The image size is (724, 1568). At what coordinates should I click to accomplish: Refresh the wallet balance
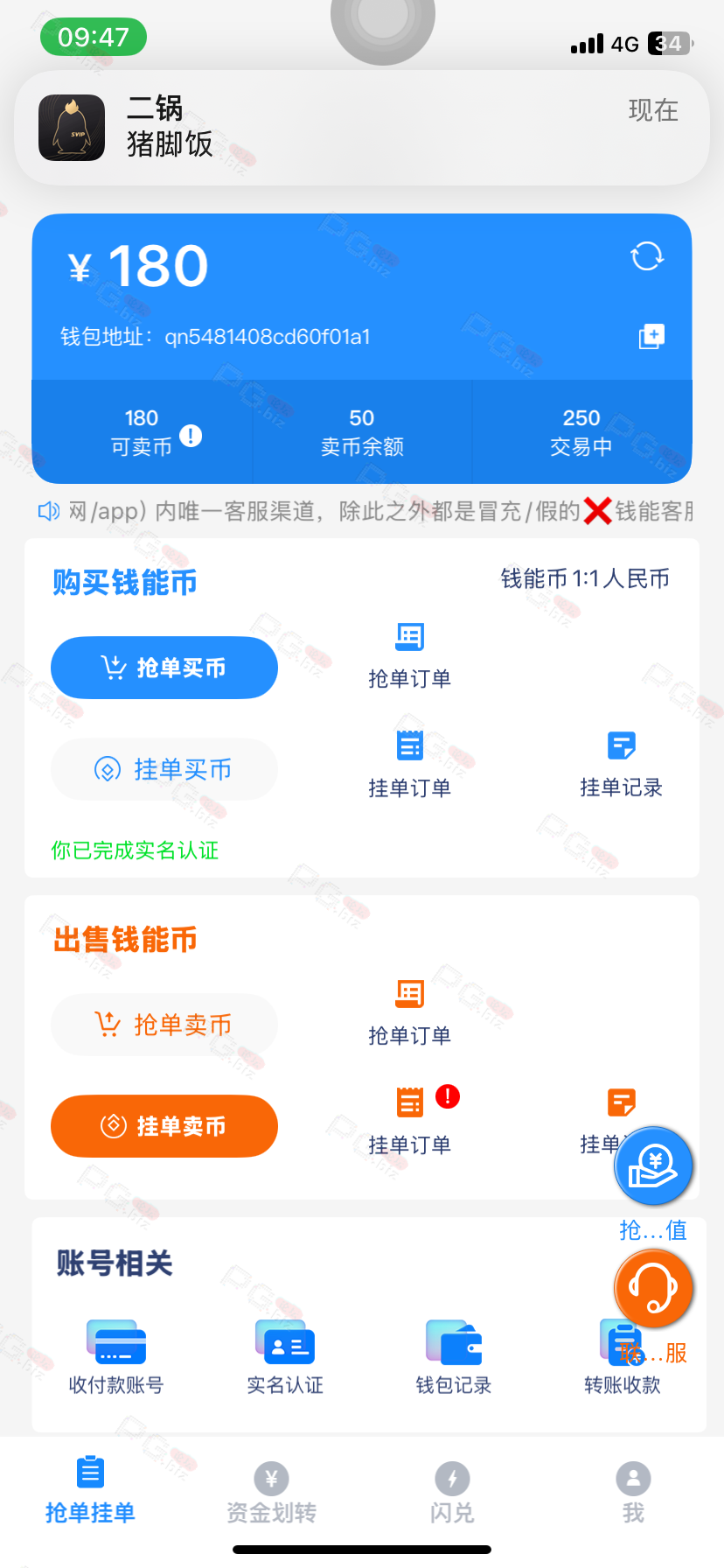pos(647,256)
